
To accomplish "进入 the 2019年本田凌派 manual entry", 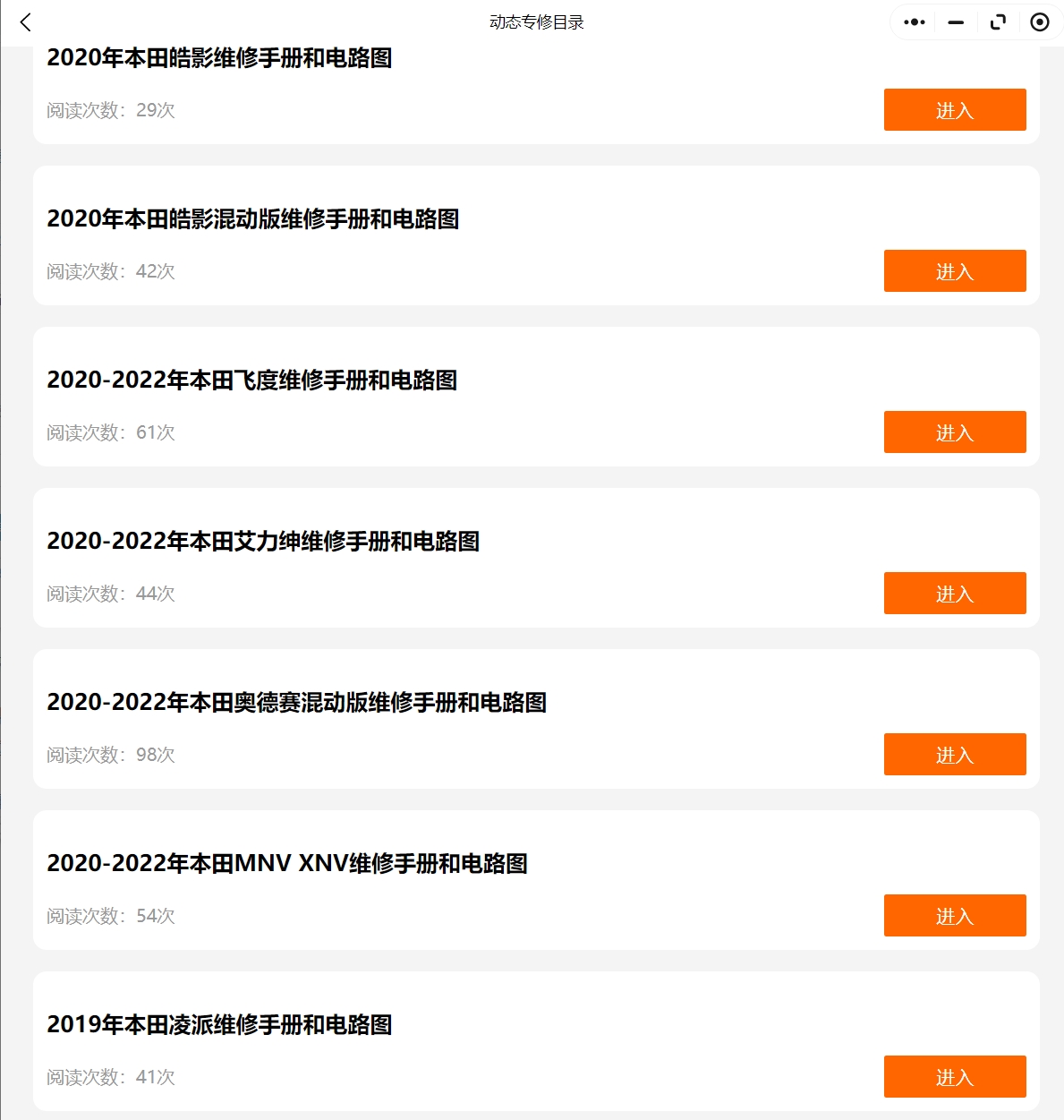I will (x=954, y=1076).
